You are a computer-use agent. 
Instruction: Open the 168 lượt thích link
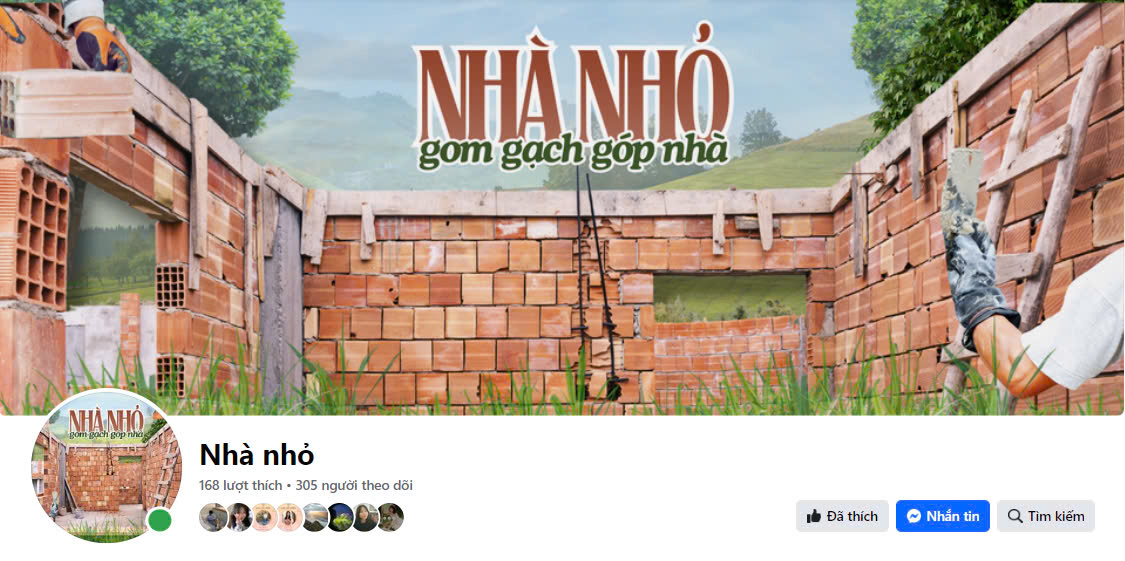[x=240, y=485]
